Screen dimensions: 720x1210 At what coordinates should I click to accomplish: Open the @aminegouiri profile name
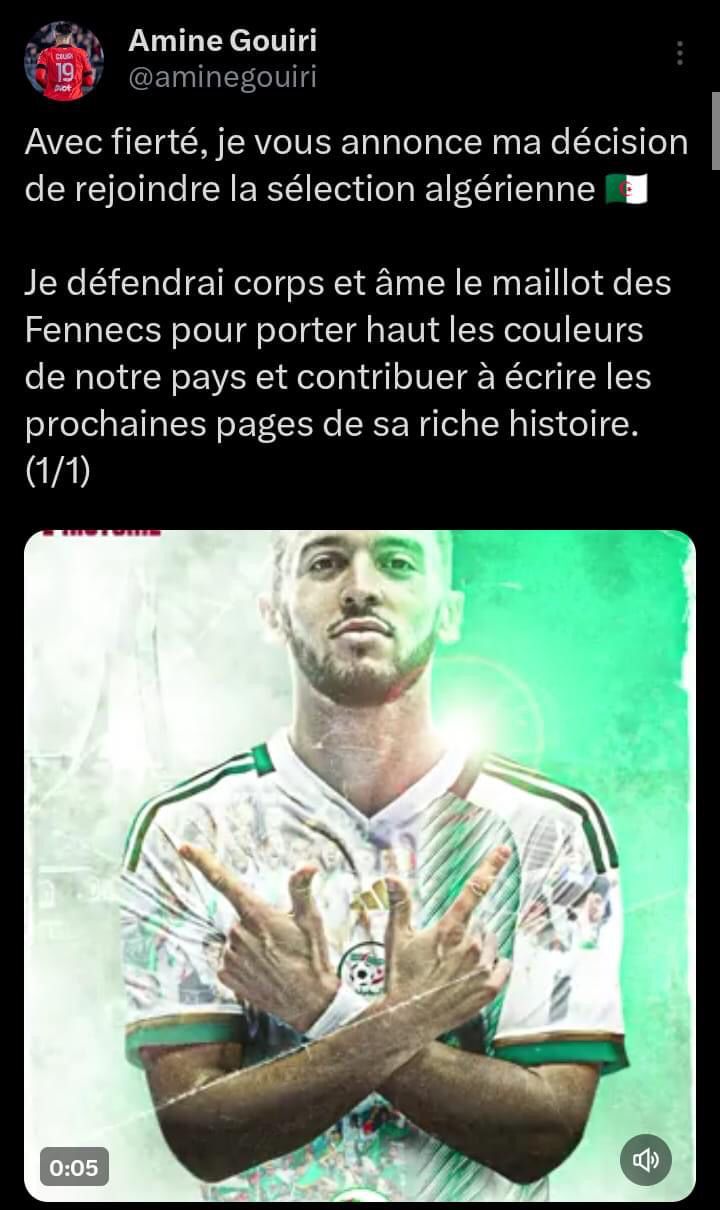tap(222, 78)
